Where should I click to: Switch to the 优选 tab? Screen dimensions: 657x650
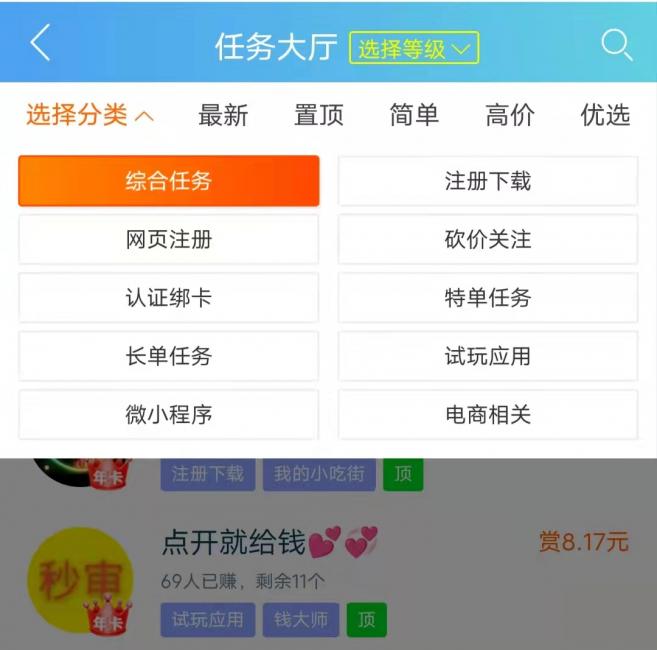click(x=605, y=115)
